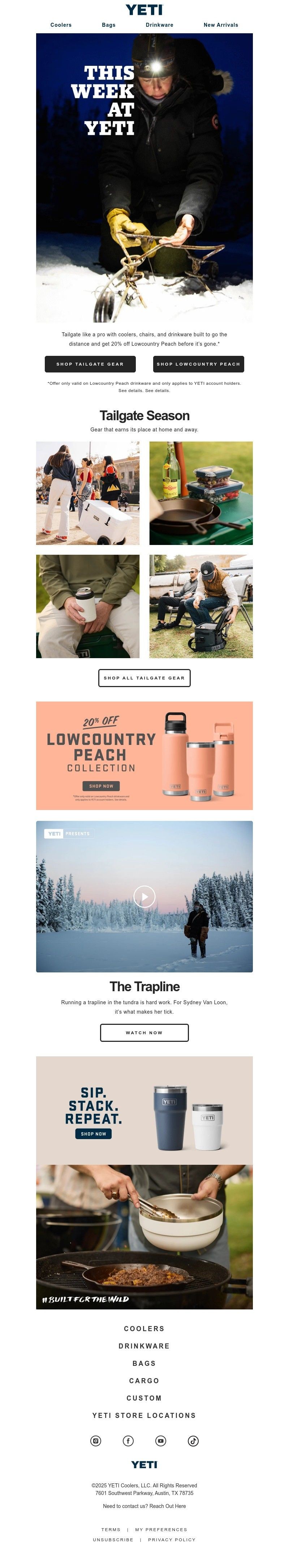The height and width of the screenshot is (1568, 289).
Task: Open YETI Store Locations link
Action: point(144,1415)
